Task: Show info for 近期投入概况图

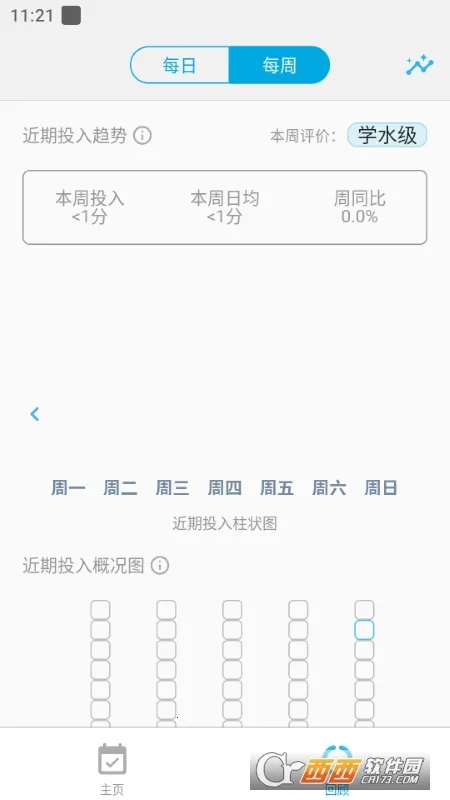Action: tap(160, 566)
